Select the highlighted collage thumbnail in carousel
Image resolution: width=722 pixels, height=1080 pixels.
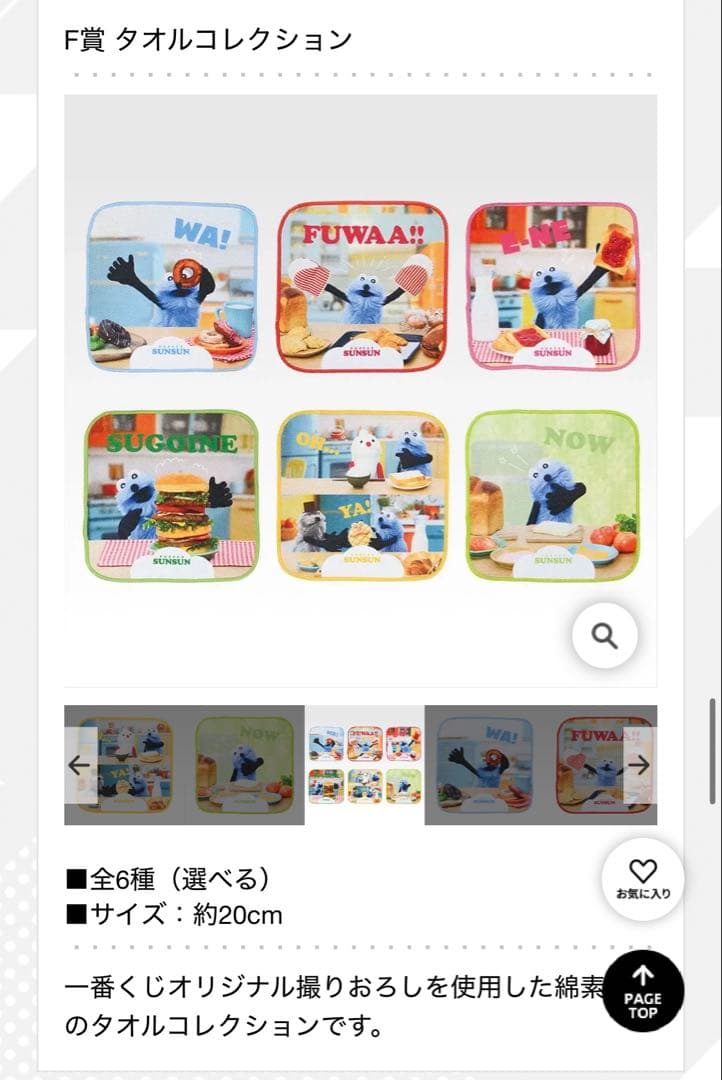point(360,763)
